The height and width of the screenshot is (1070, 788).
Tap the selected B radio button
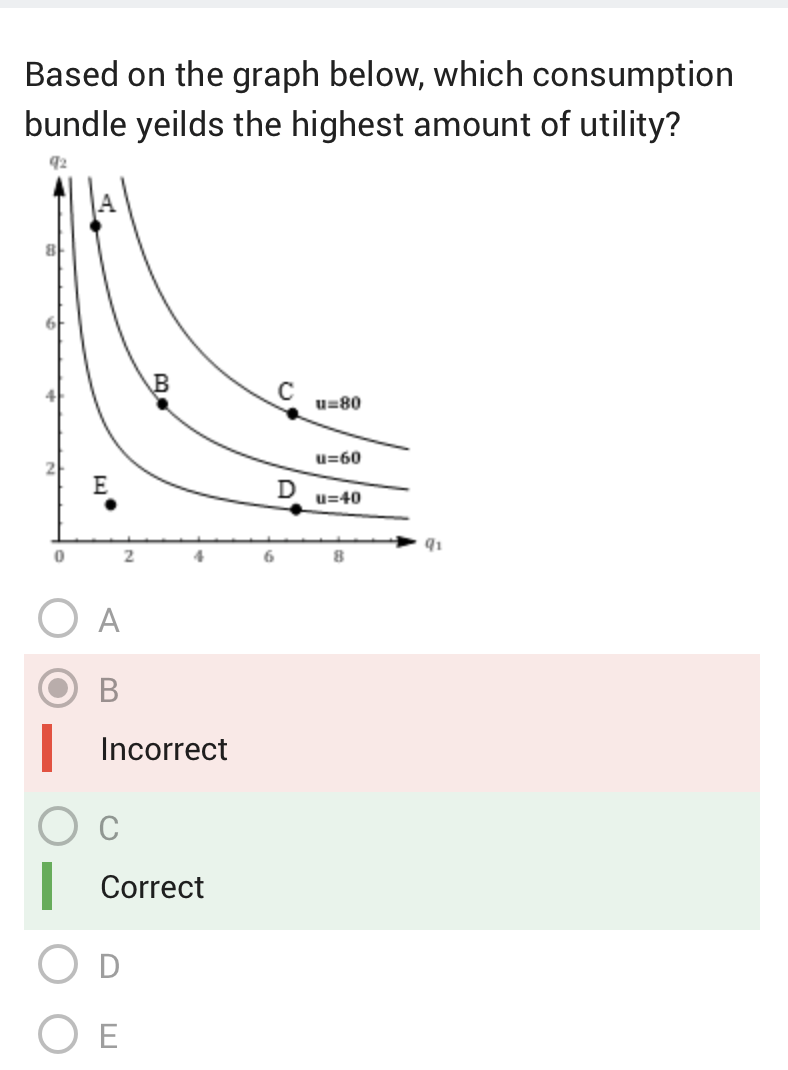(60, 689)
